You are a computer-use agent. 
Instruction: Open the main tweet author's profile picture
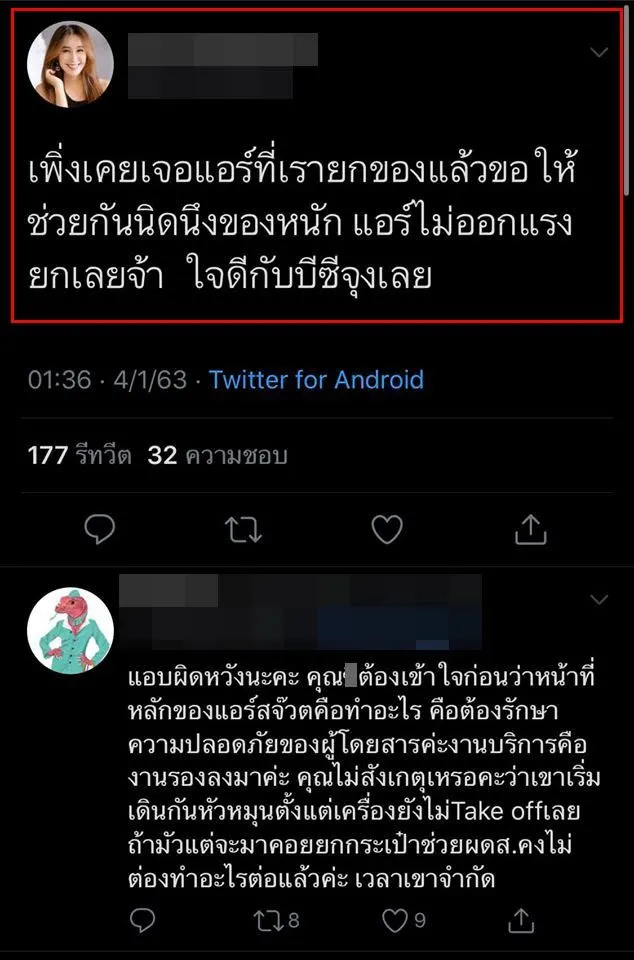point(70,62)
